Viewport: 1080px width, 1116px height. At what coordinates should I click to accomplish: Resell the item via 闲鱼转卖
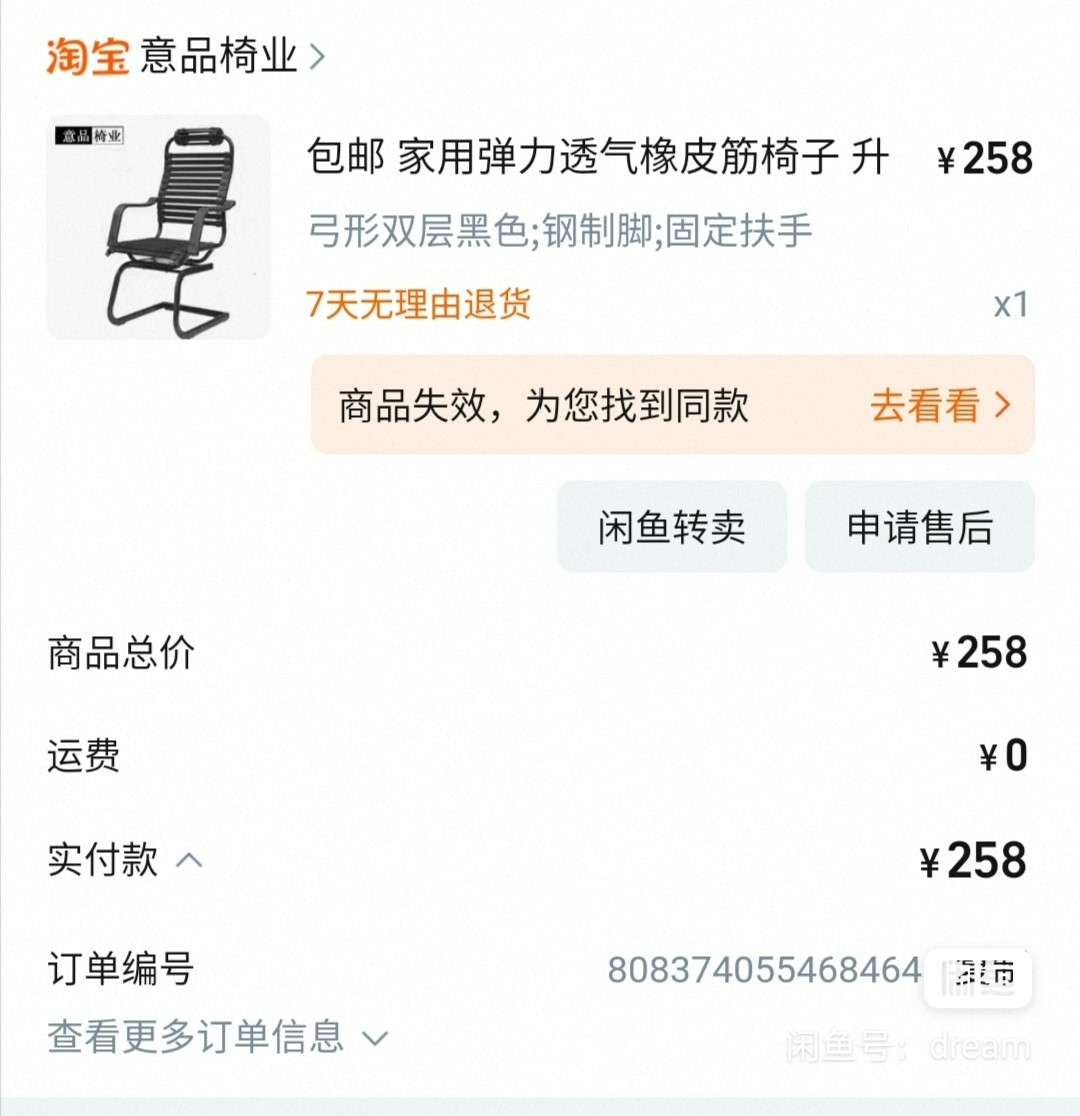click(x=672, y=527)
